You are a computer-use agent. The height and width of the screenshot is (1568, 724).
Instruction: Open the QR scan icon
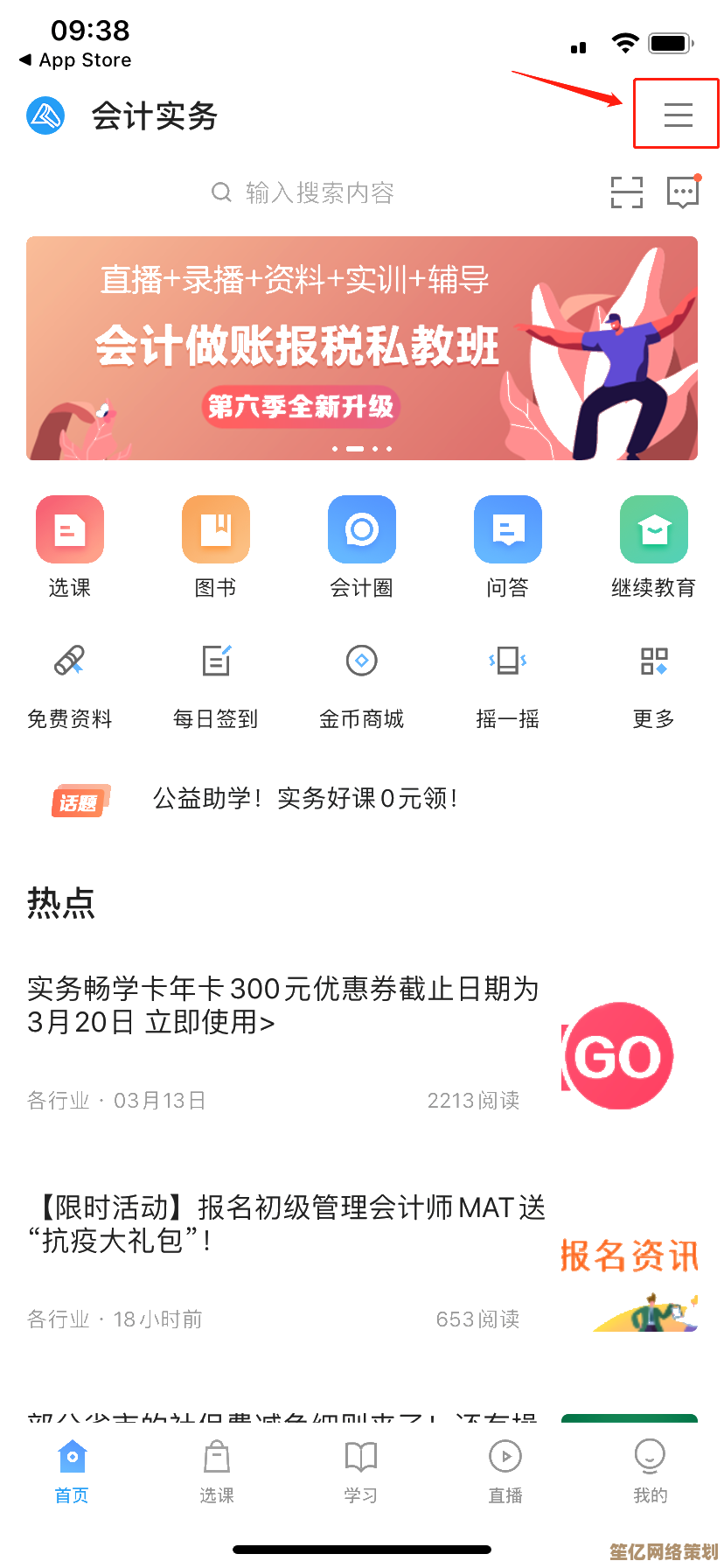626,192
